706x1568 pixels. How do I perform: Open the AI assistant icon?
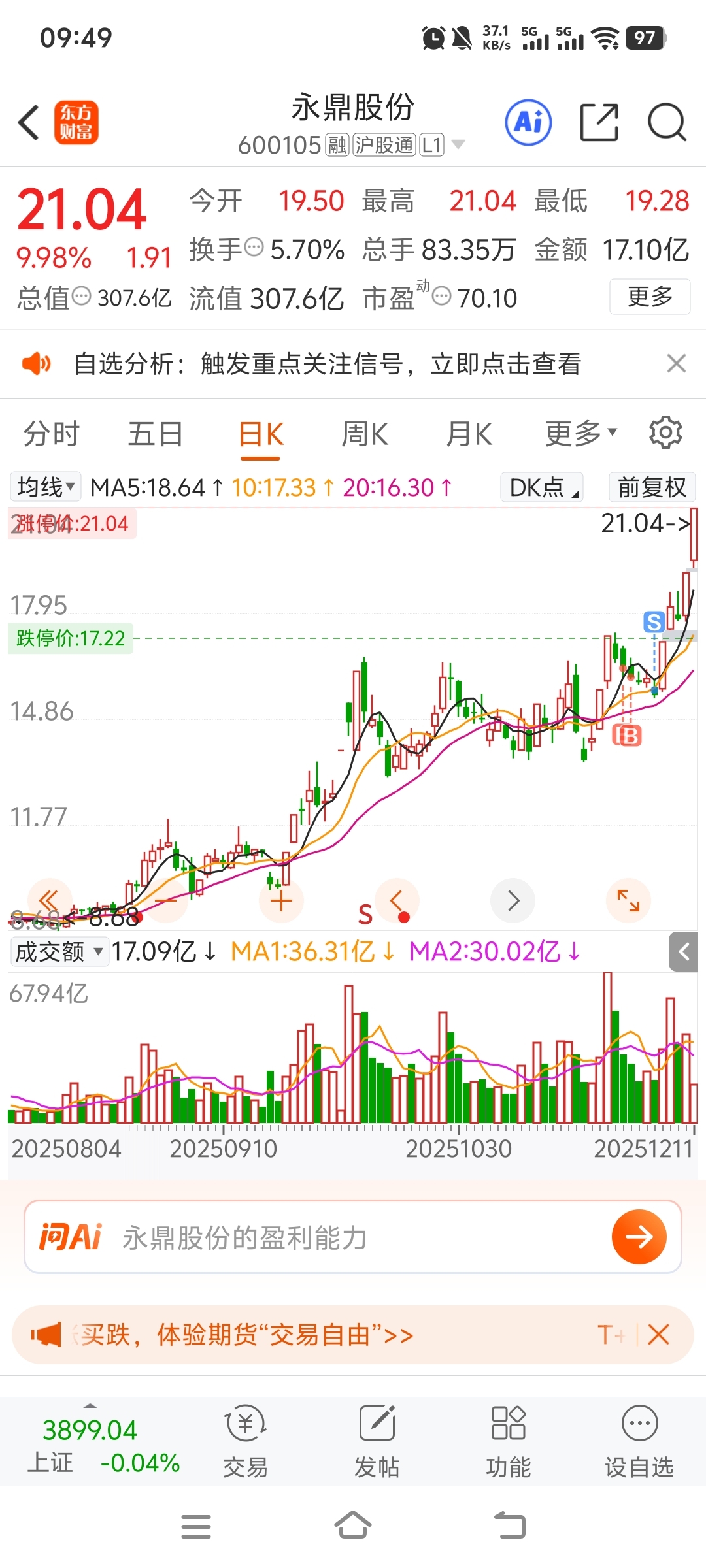[x=528, y=122]
